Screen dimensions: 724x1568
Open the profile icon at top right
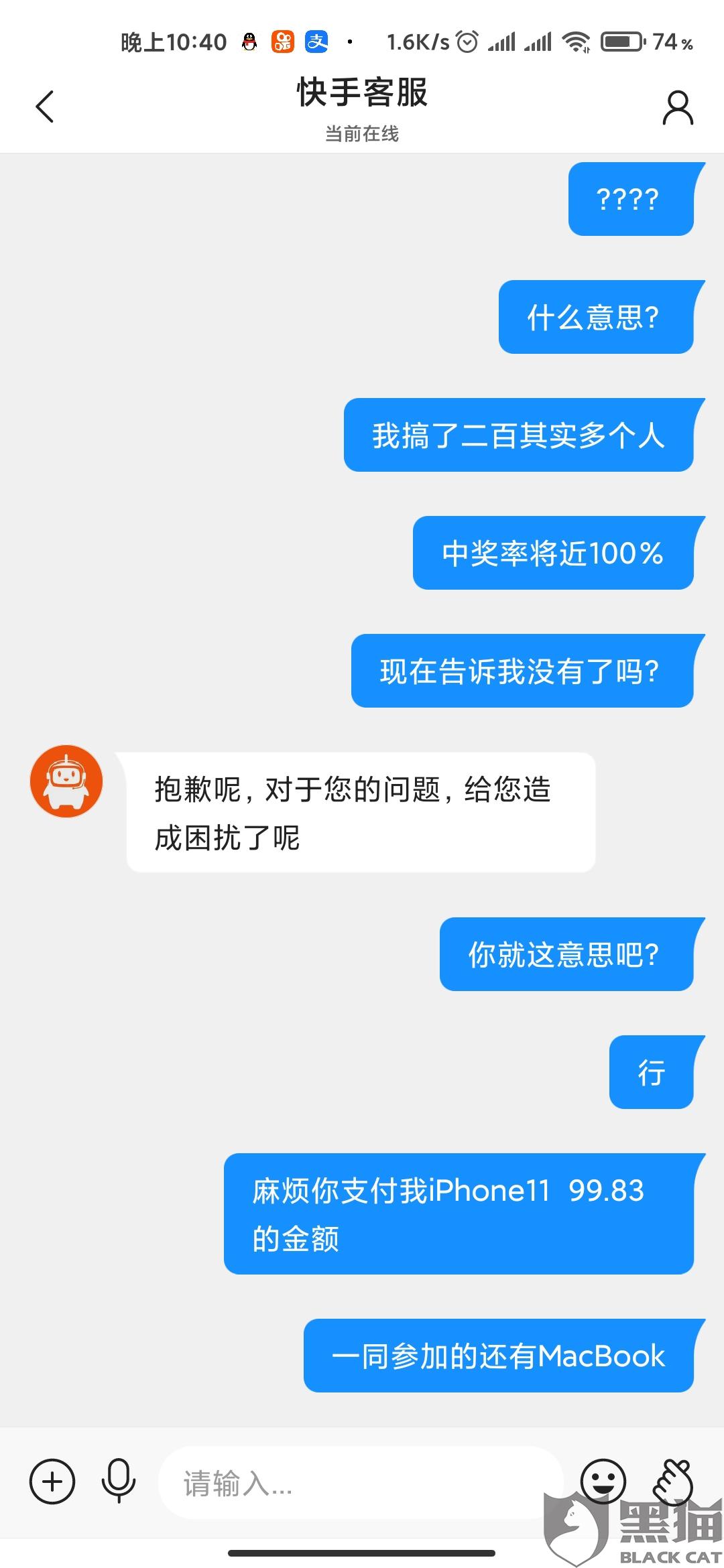tap(678, 107)
